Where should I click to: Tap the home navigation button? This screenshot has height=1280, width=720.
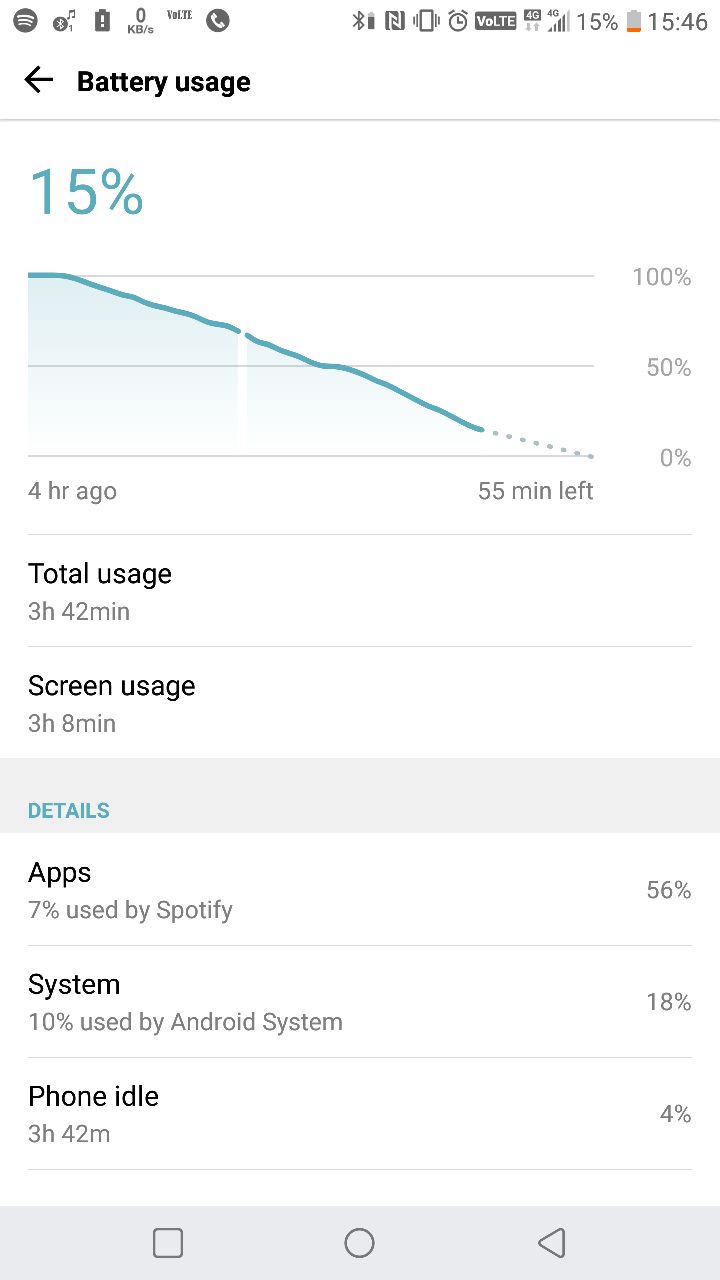[x=359, y=1243]
